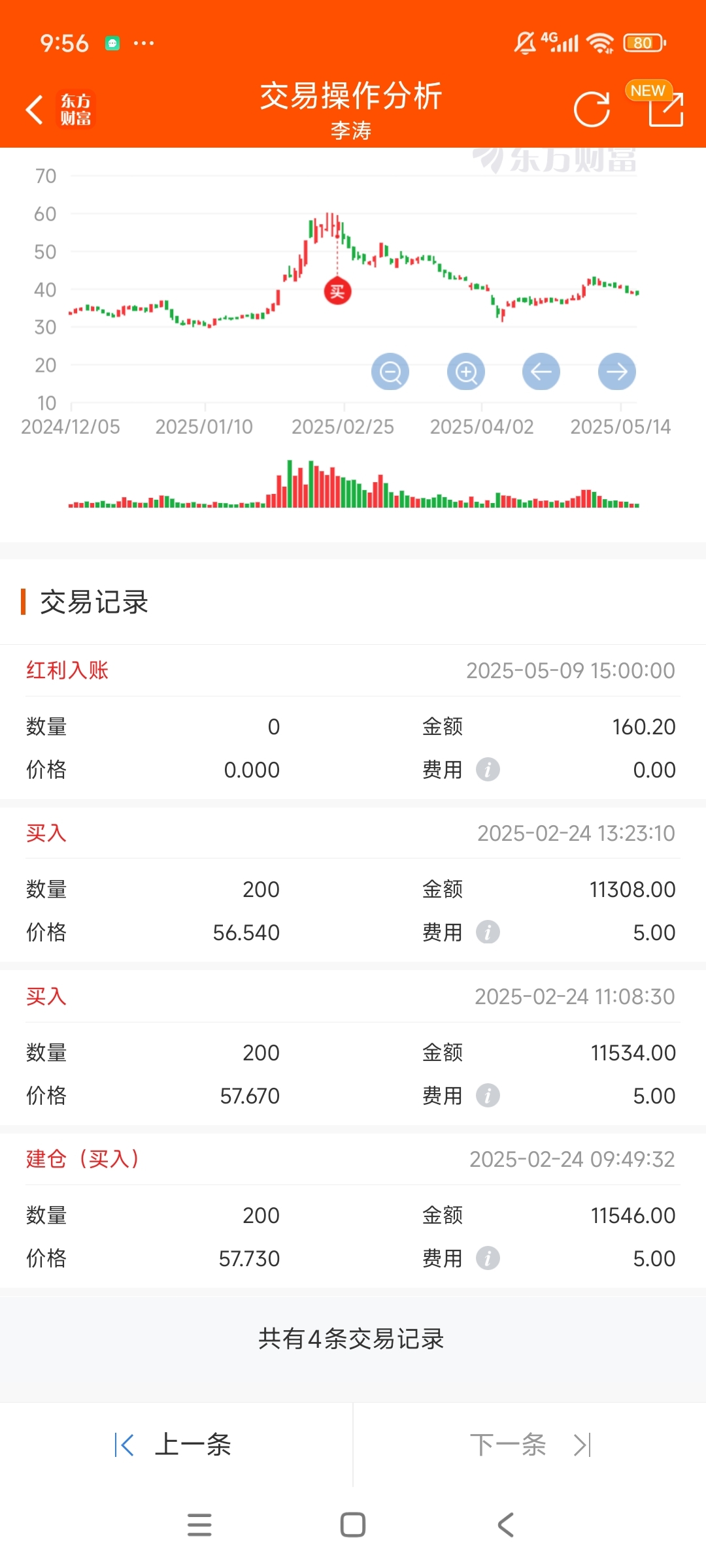
Task: Shift the chart to earlier dates
Action: [x=541, y=372]
